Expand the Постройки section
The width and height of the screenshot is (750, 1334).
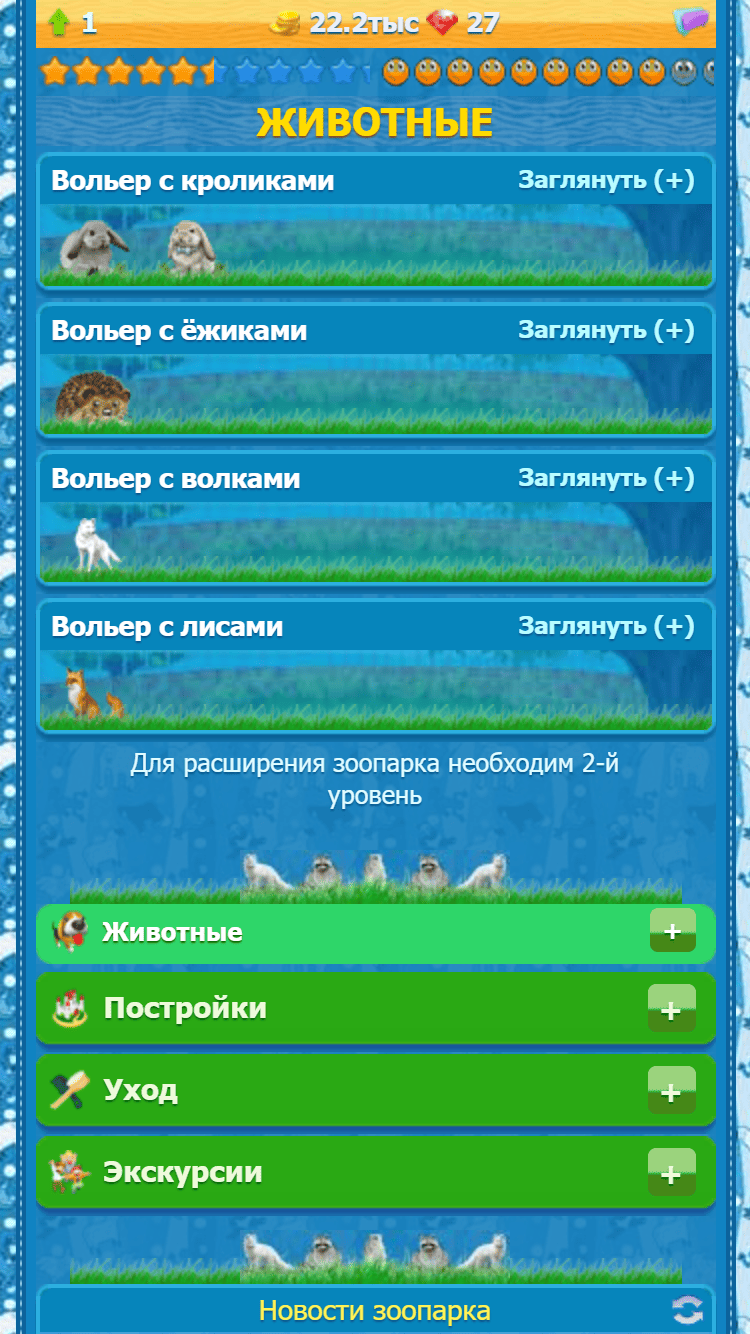coord(375,1008)
